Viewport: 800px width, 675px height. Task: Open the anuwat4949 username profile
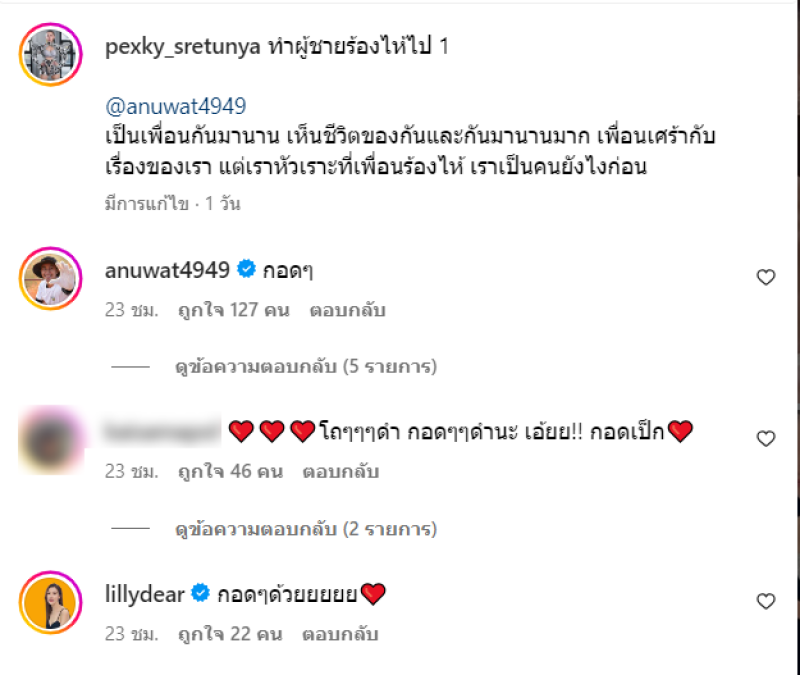(x=167, y=269)
